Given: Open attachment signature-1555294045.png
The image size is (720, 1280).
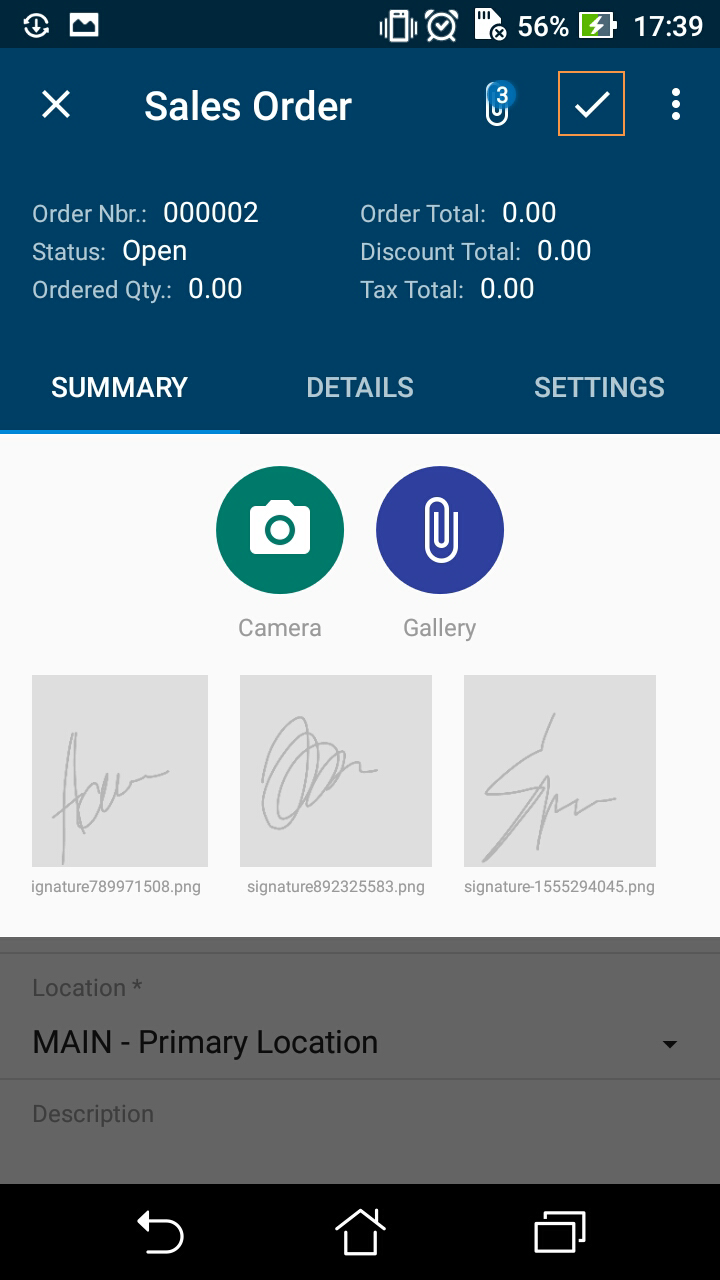Looking at the screenshot, I should point(560,770).
